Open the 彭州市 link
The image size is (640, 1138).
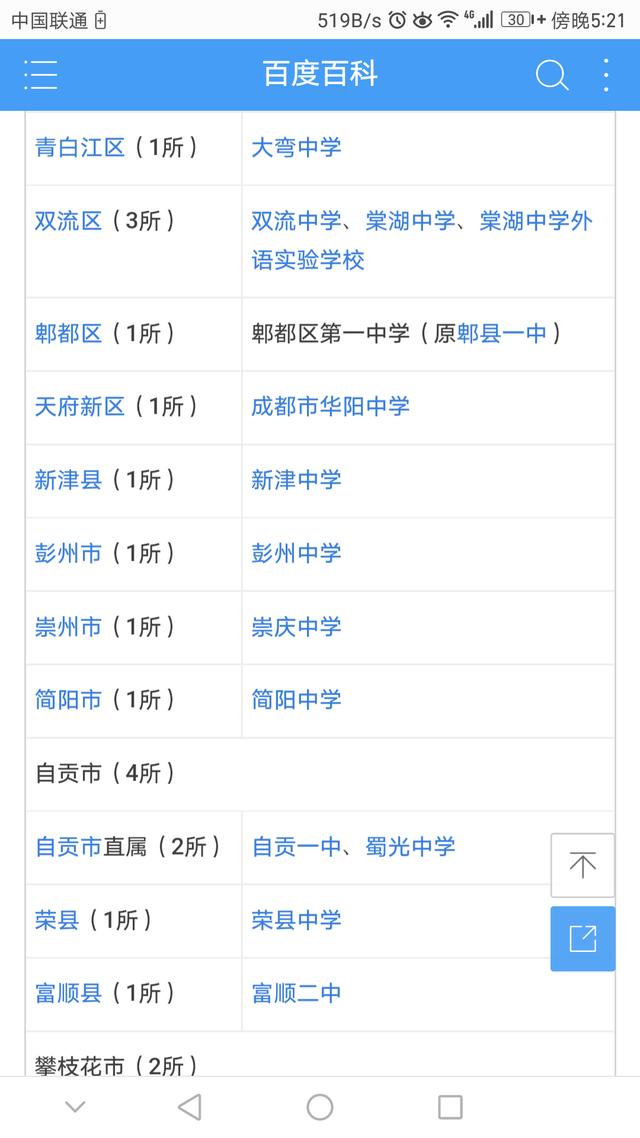tap(68, 552)
